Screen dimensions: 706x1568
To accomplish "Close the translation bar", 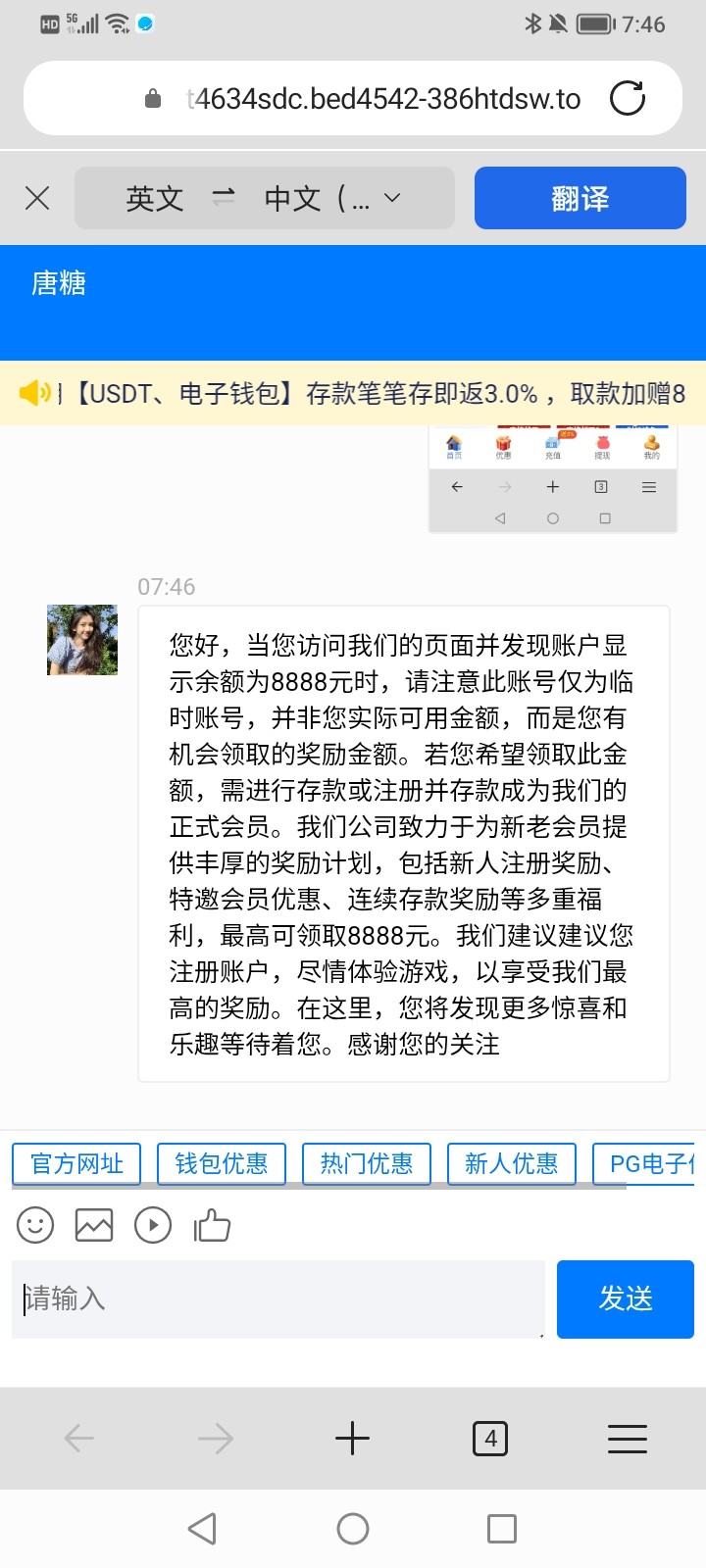I will (x=37, y=198).
